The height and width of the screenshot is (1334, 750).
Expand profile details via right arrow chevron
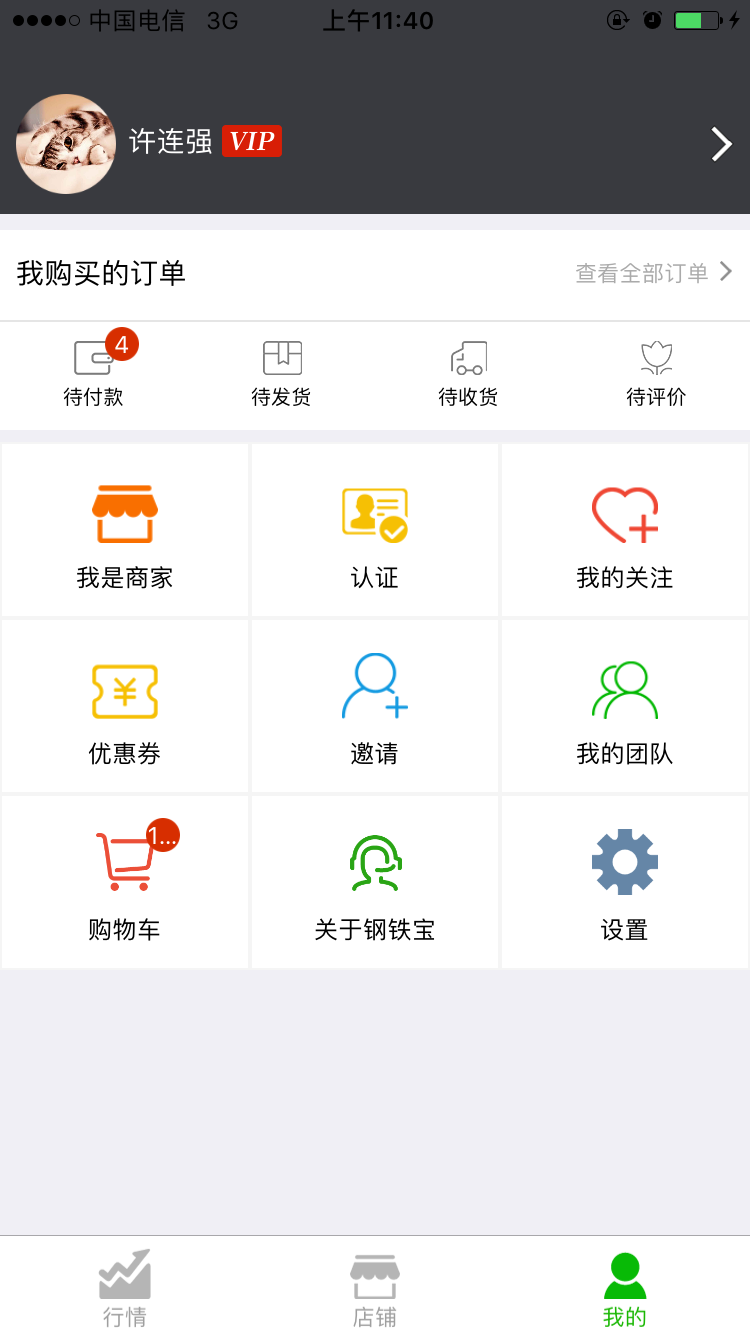721,144
